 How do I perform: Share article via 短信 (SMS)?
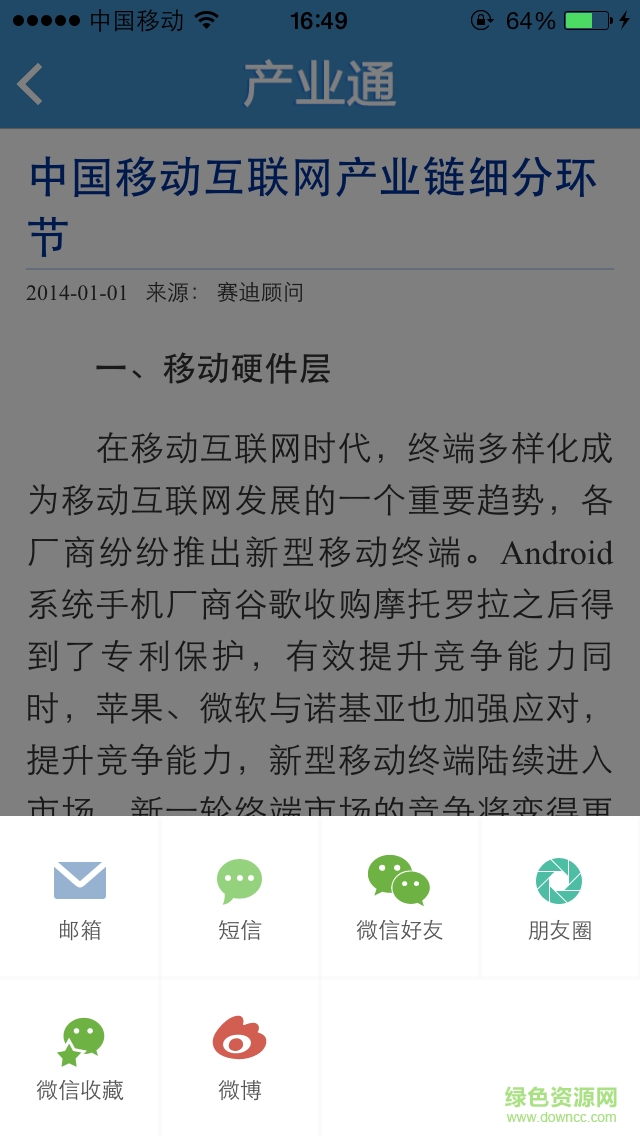240,897
